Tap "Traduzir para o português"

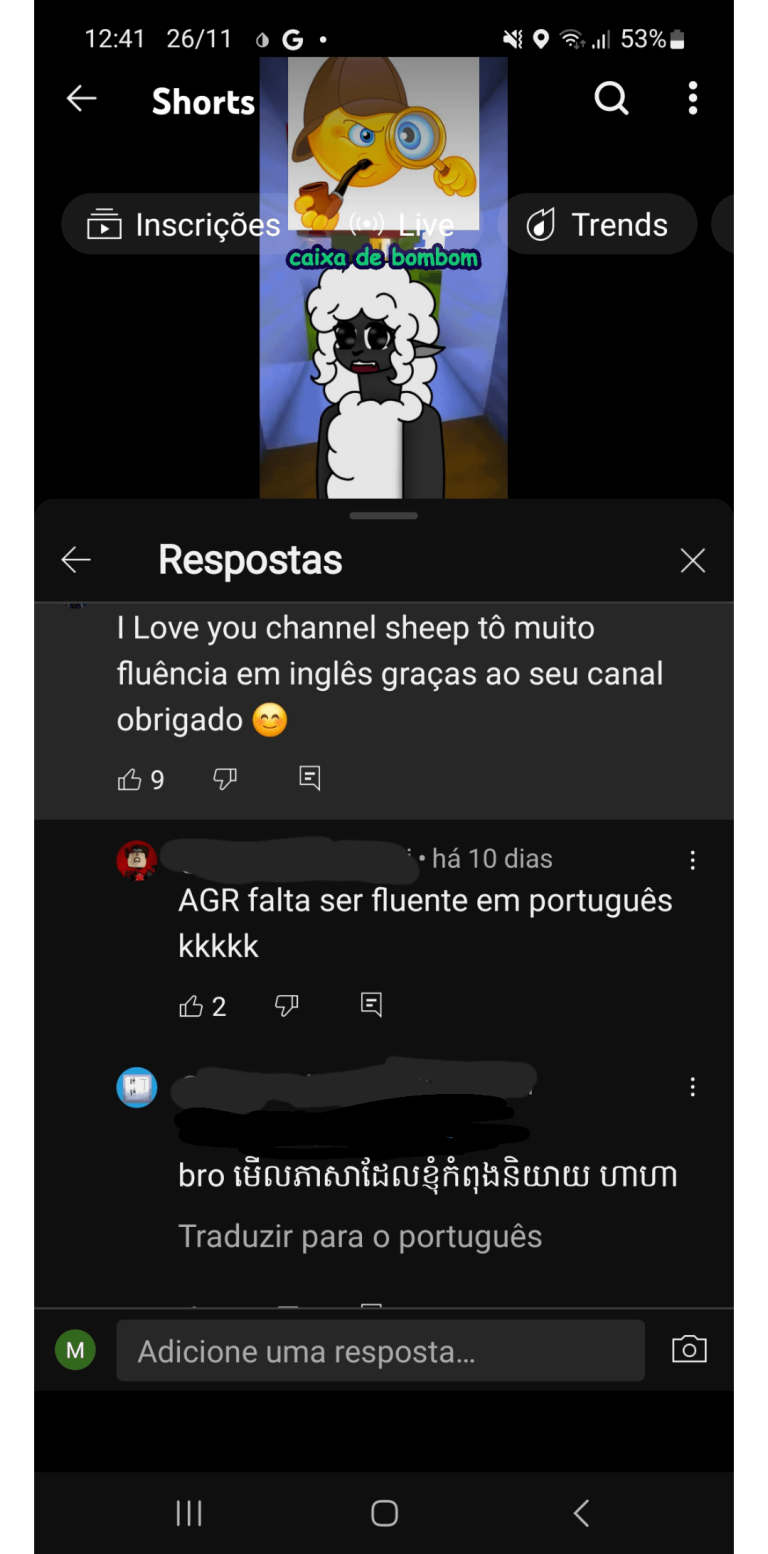click(x=360, y=1236)
